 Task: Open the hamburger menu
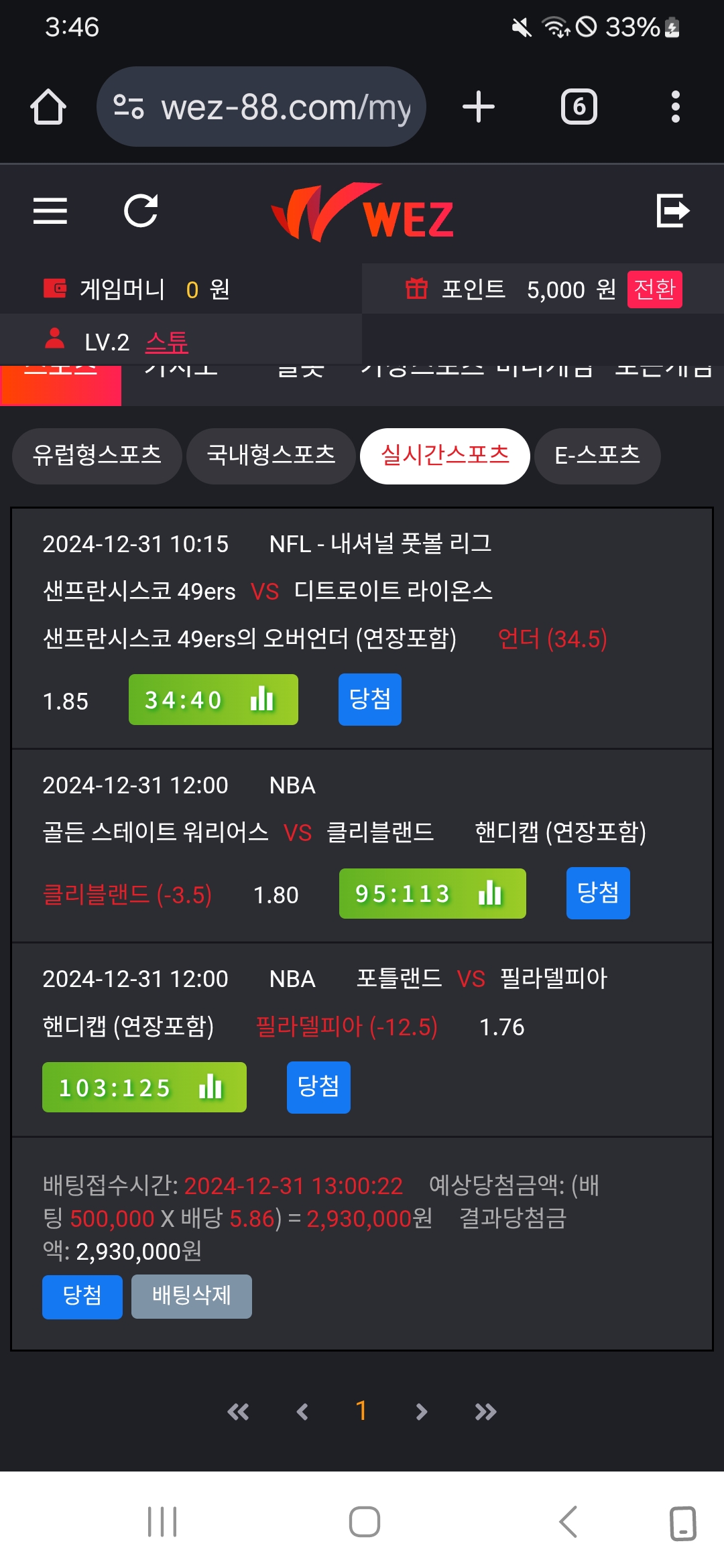tap(50, 211)
